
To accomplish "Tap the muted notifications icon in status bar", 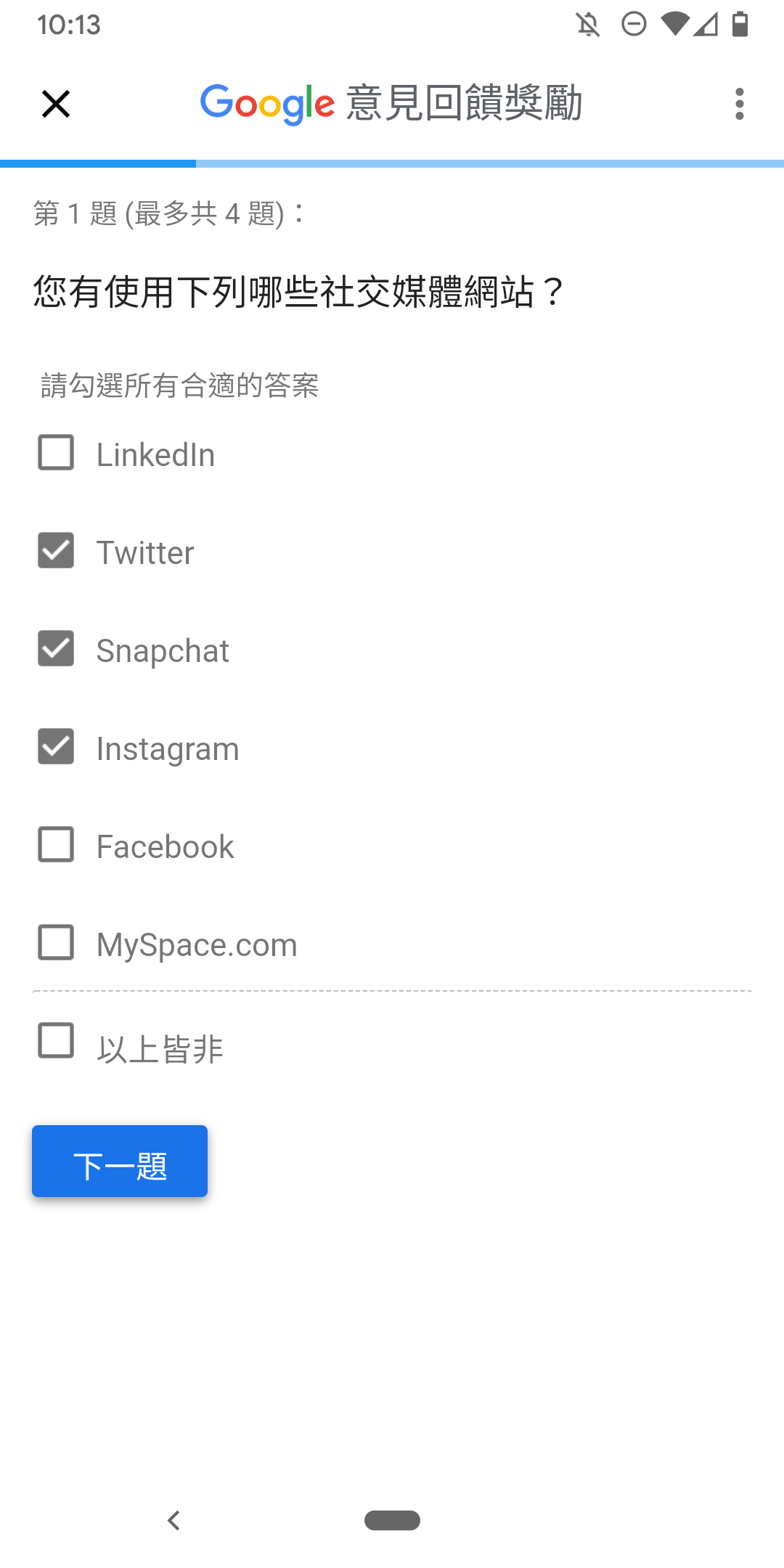I will (589, 24).
